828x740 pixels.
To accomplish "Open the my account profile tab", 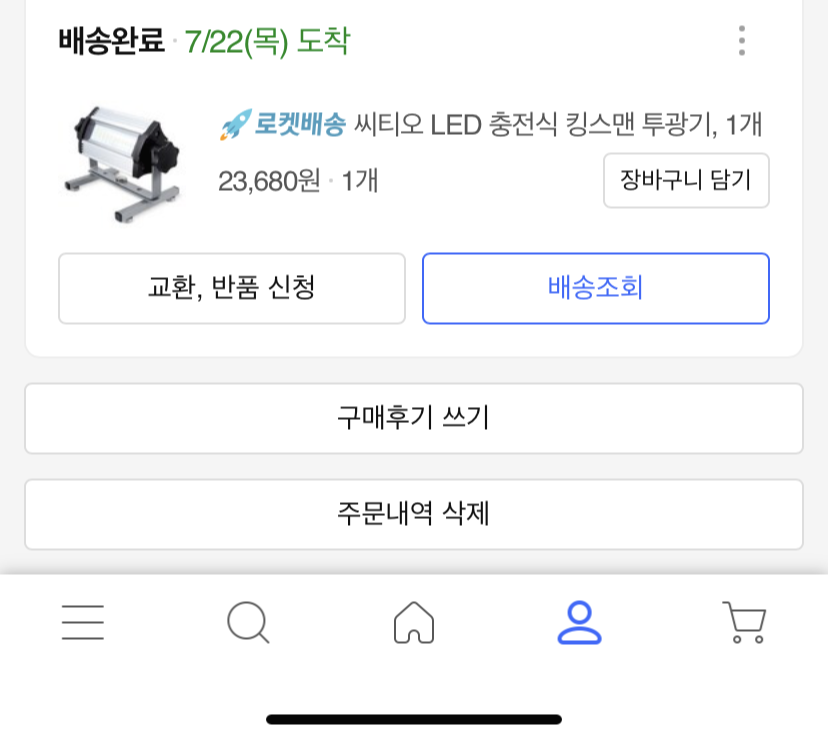I will tap(579, 623).
